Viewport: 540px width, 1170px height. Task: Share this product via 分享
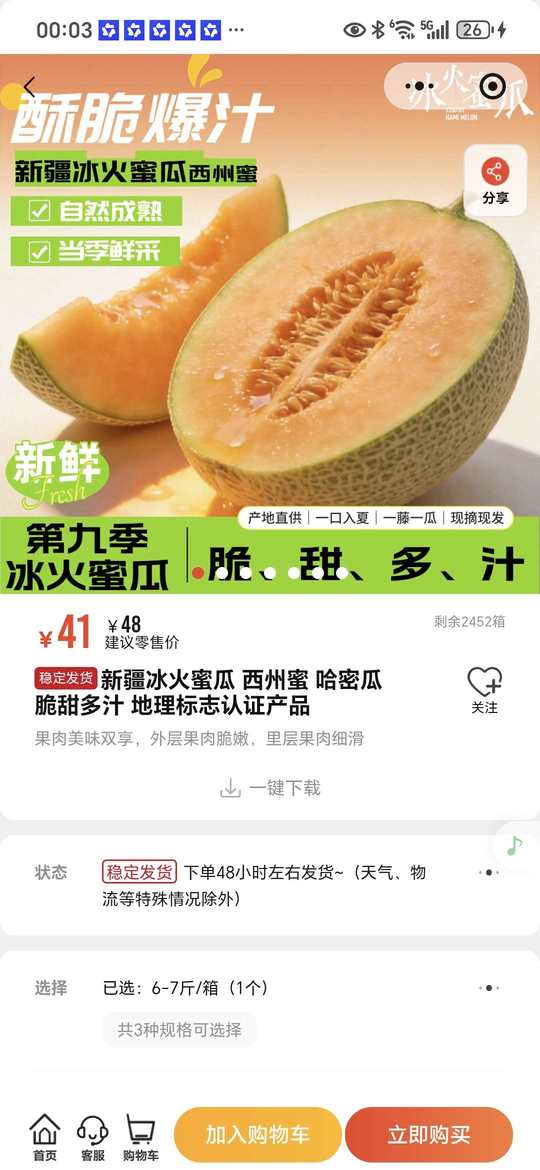click(495, 181)
